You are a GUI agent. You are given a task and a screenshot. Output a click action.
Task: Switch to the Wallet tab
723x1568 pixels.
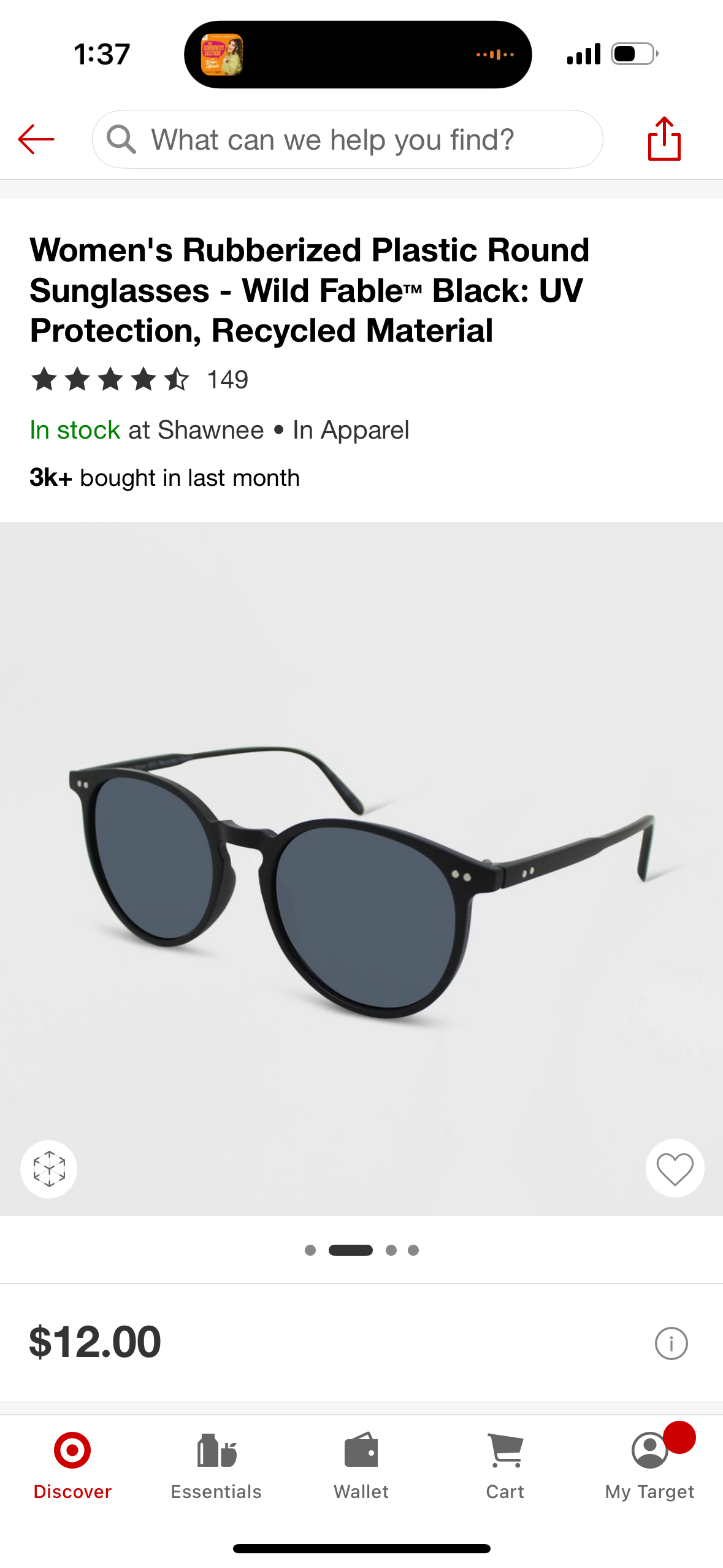tap(361, 1465)
